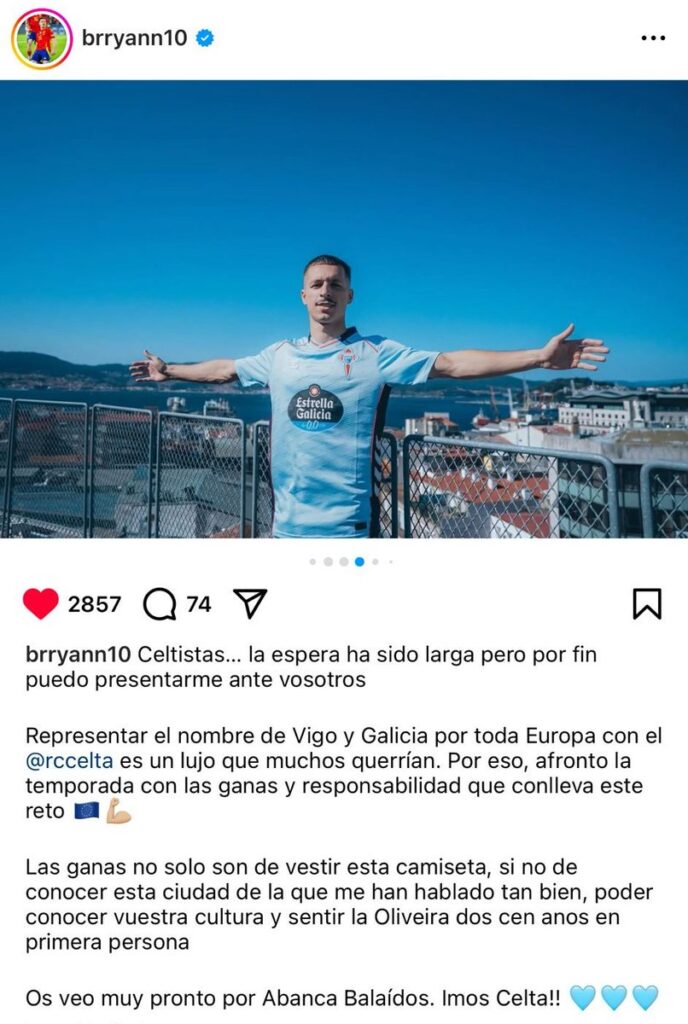Open the post photo in the carousel
The height and width of the screenshot is (1024, 688).
[x=344, y=310]
